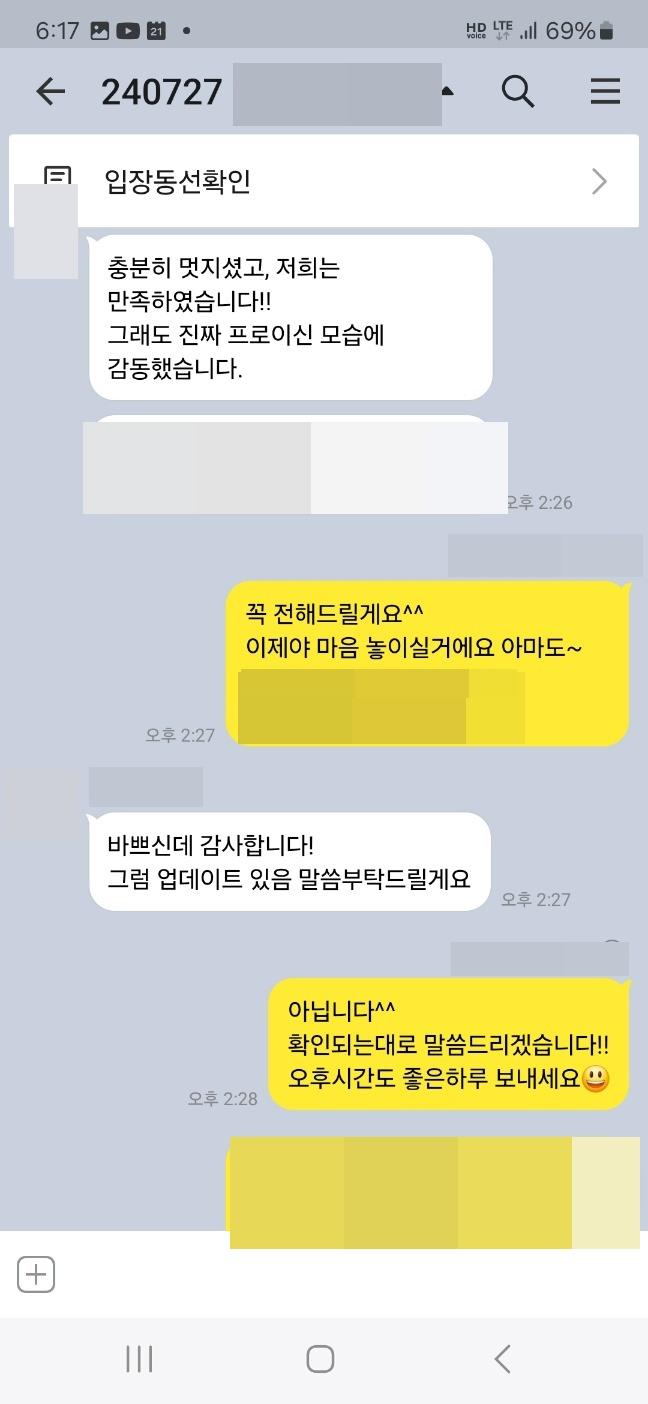Search within this chat conversation
This screenshot has height=1404, width=648.
[518, 92]
